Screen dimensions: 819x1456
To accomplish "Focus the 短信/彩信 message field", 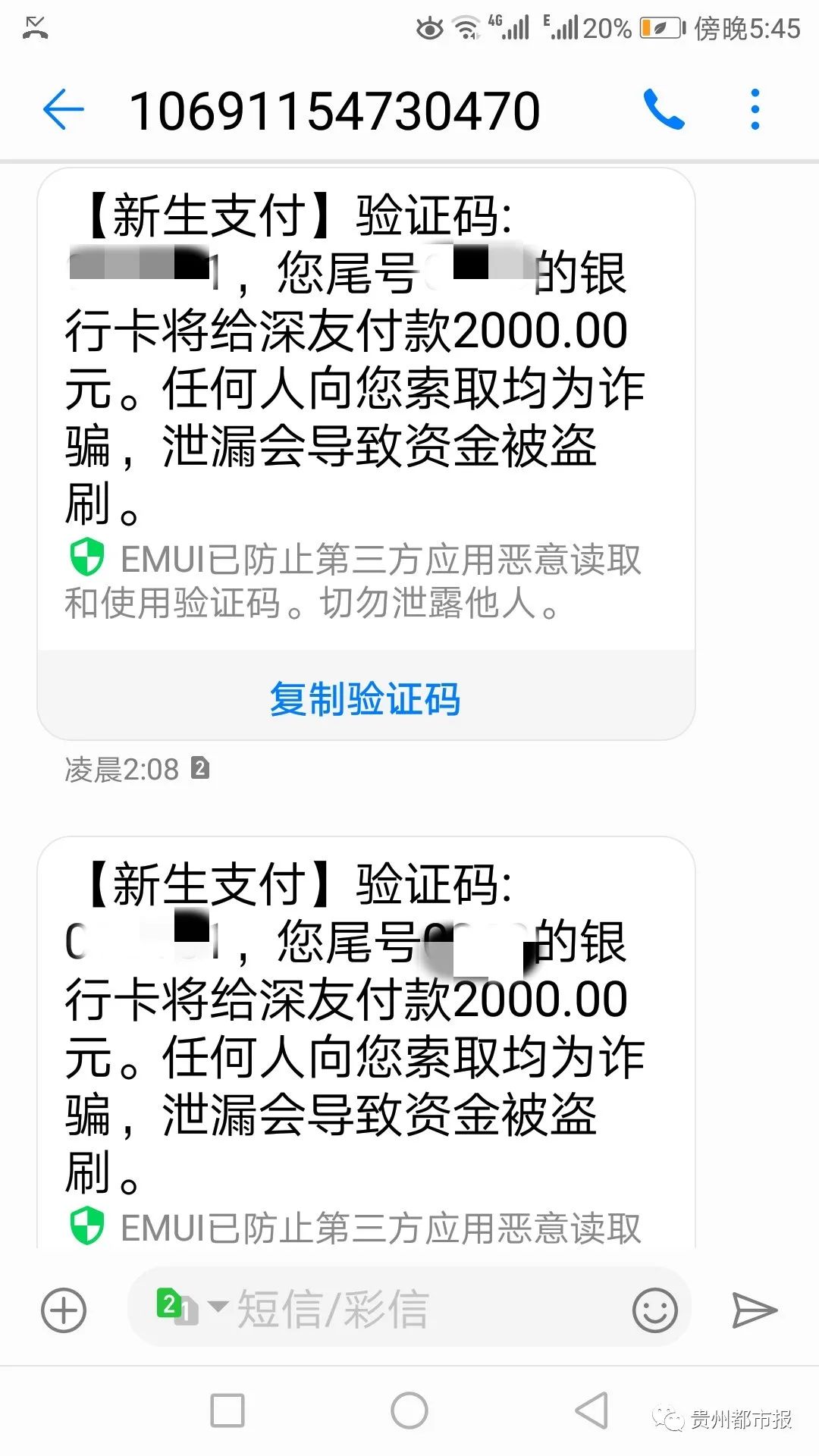I will tap(409, 1309).
